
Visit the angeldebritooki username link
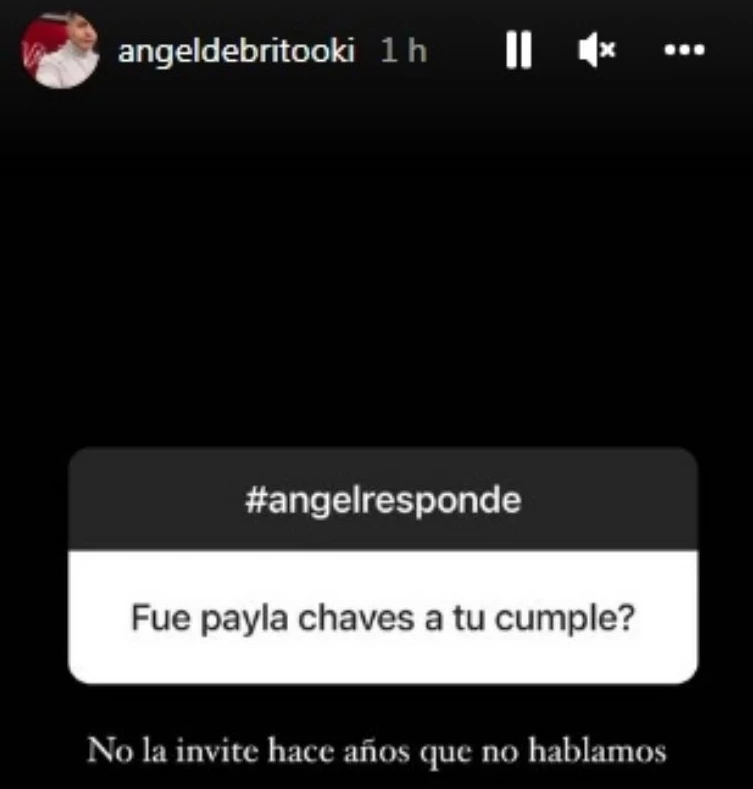tap(236, 52)
